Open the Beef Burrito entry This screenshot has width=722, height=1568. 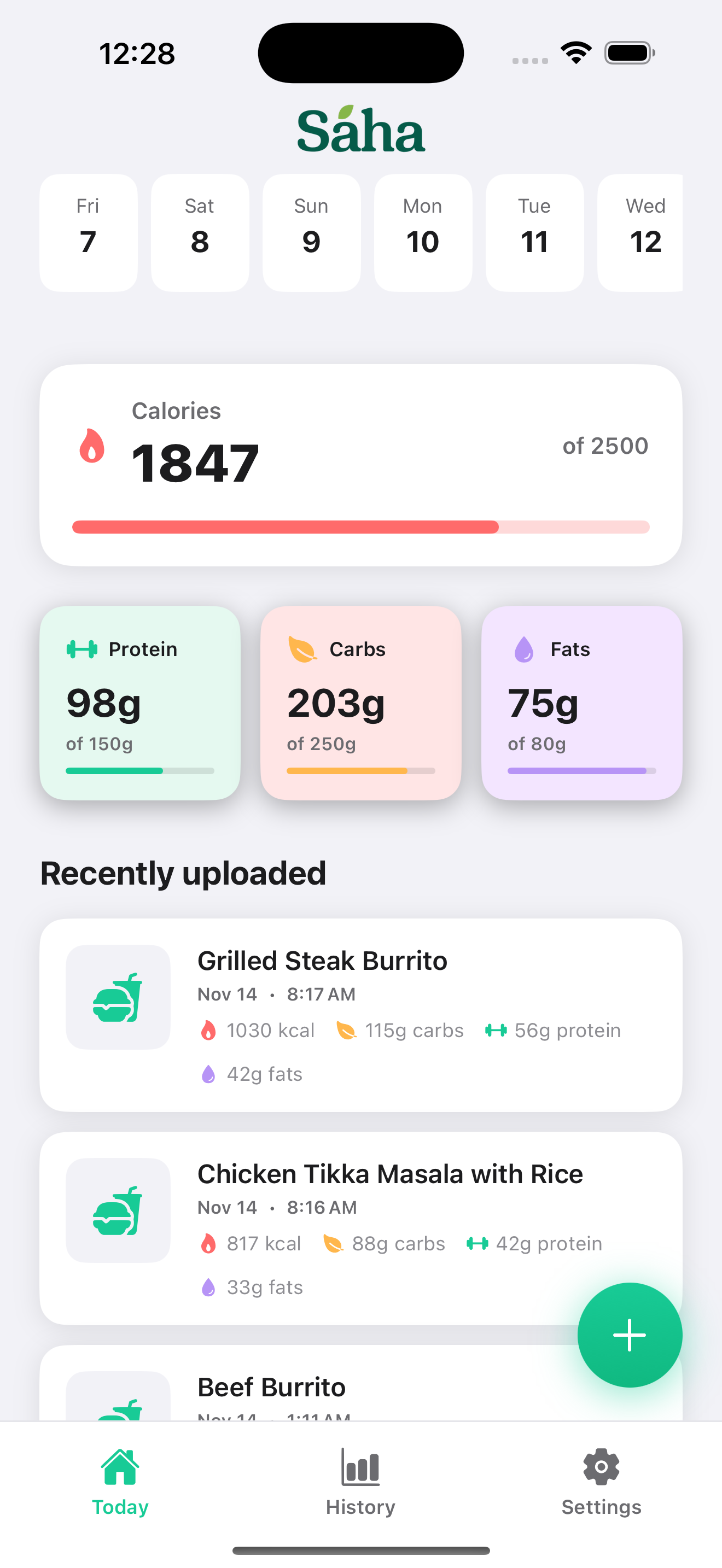coord(271,1386)
